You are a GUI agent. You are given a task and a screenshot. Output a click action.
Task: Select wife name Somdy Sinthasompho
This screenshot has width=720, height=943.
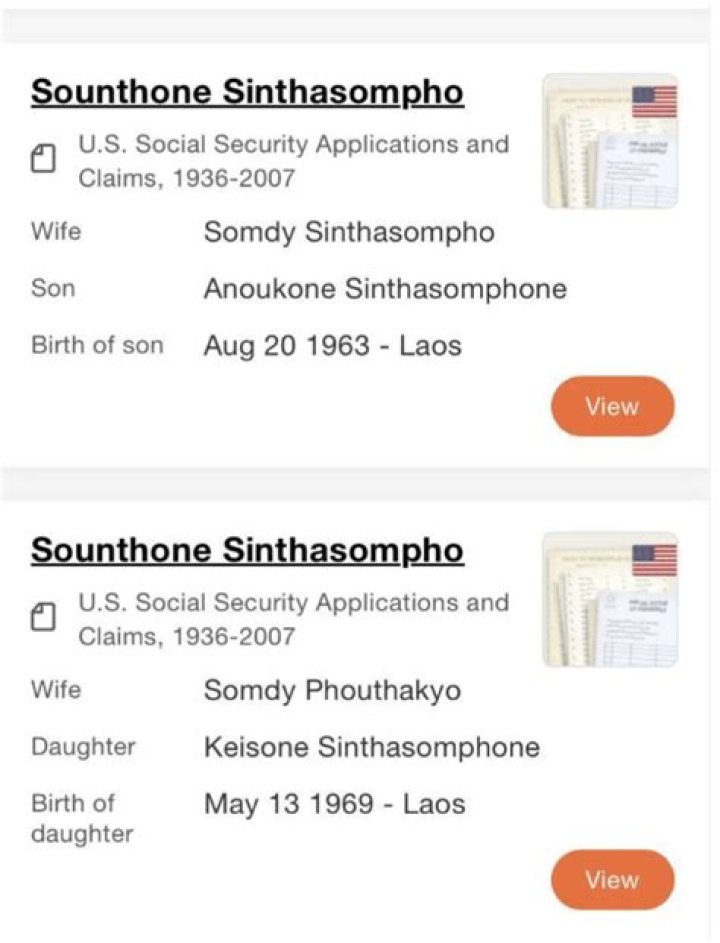point(349,232)
